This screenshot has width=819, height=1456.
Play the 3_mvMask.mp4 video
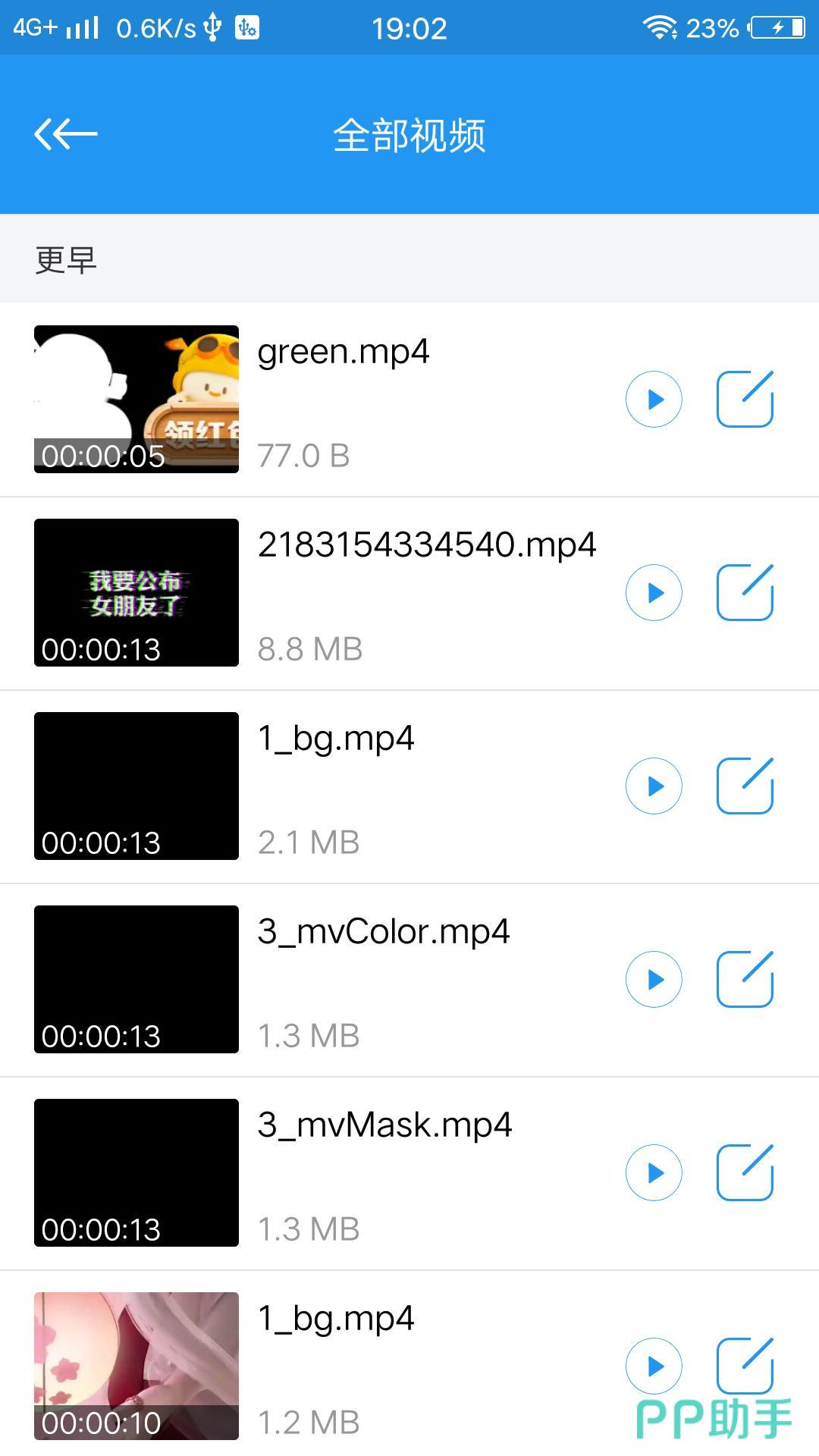(x=654, y=1172)
